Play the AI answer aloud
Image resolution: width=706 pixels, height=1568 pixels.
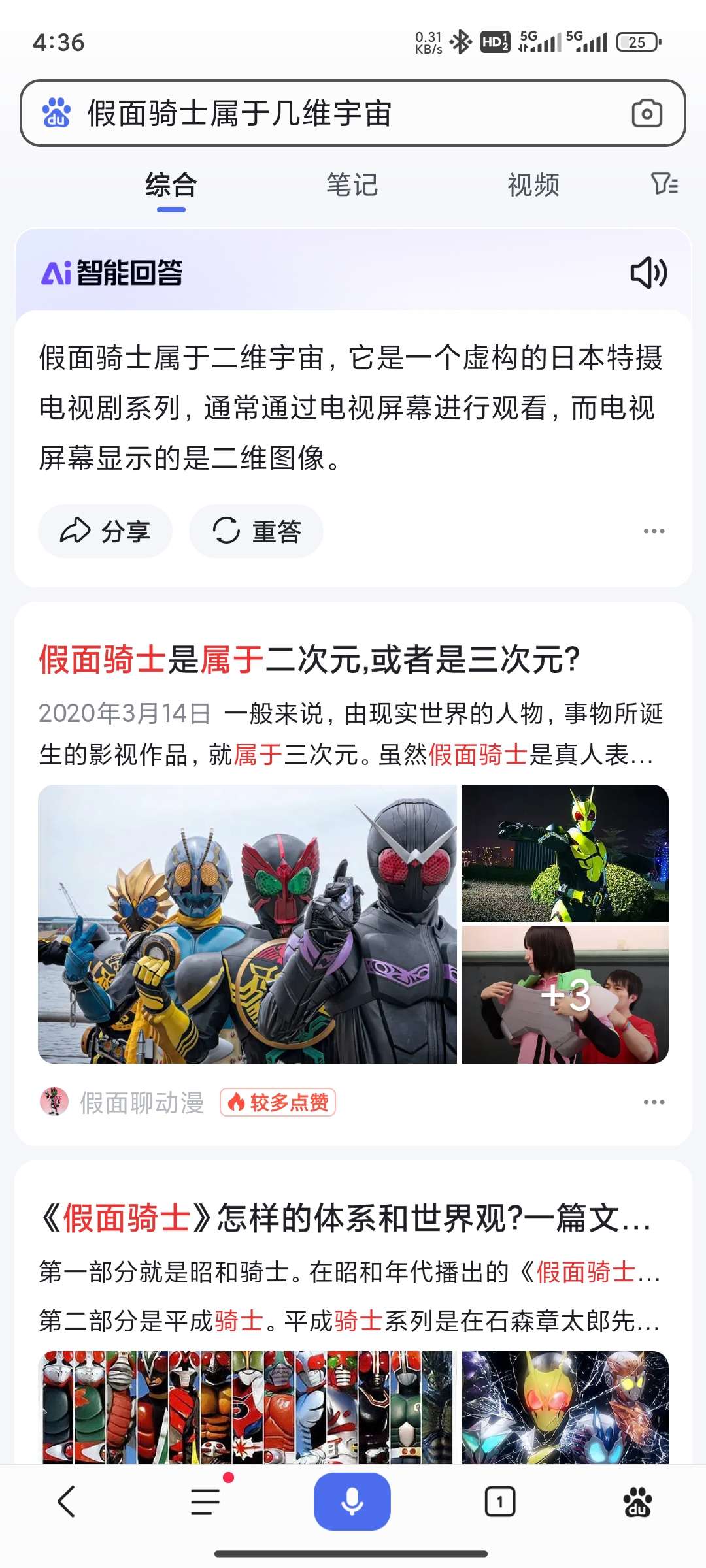coord(648,272)
